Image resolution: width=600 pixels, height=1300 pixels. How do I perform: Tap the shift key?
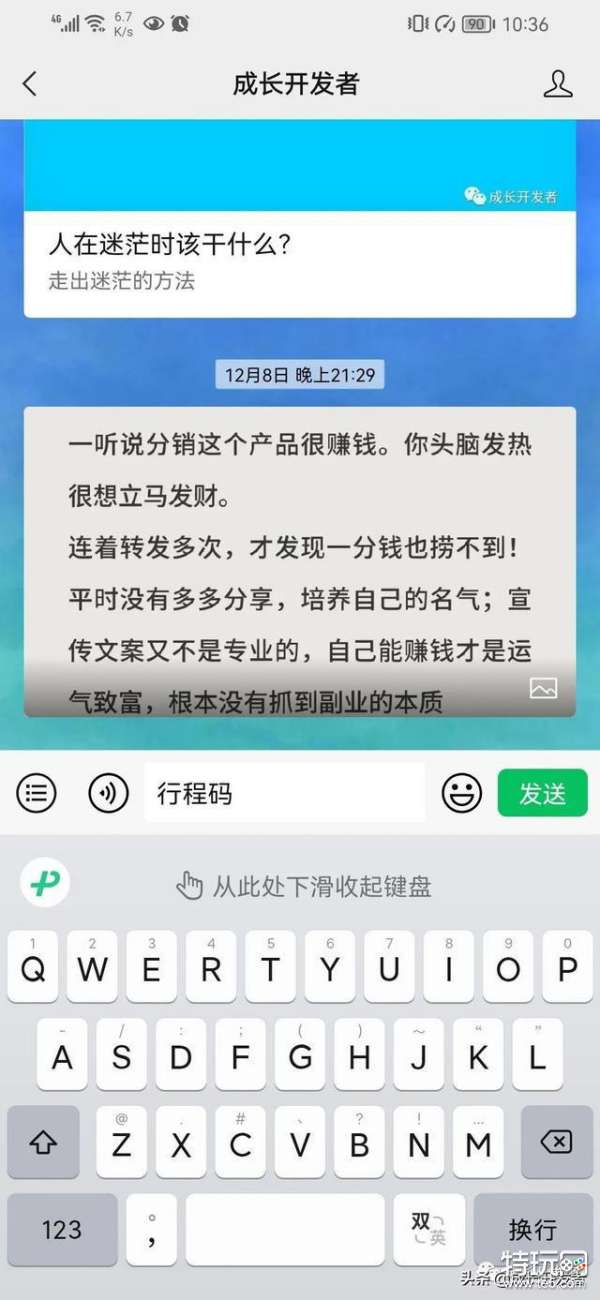(44, 1141)
